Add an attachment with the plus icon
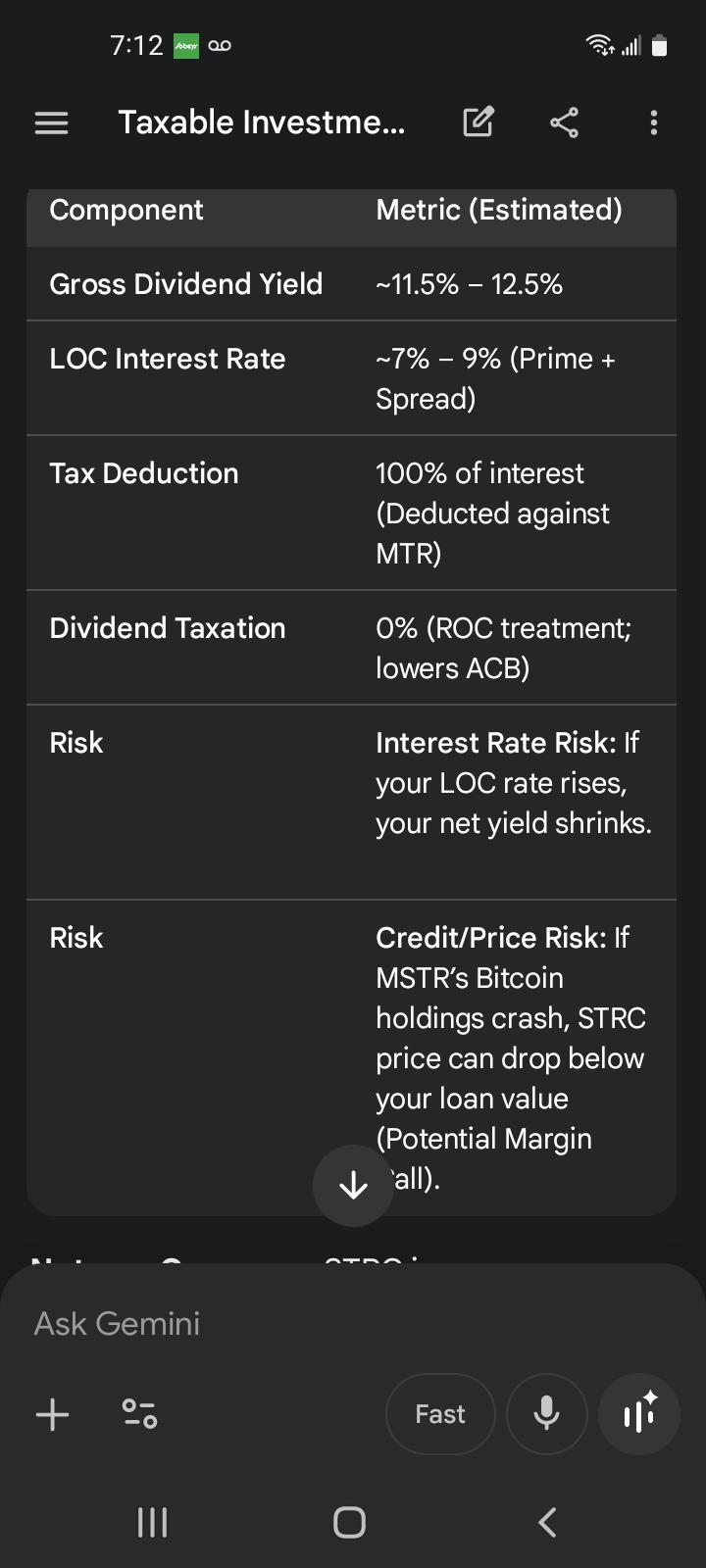The height and width of the screenshot is (1568, 706). [53, 1414]
